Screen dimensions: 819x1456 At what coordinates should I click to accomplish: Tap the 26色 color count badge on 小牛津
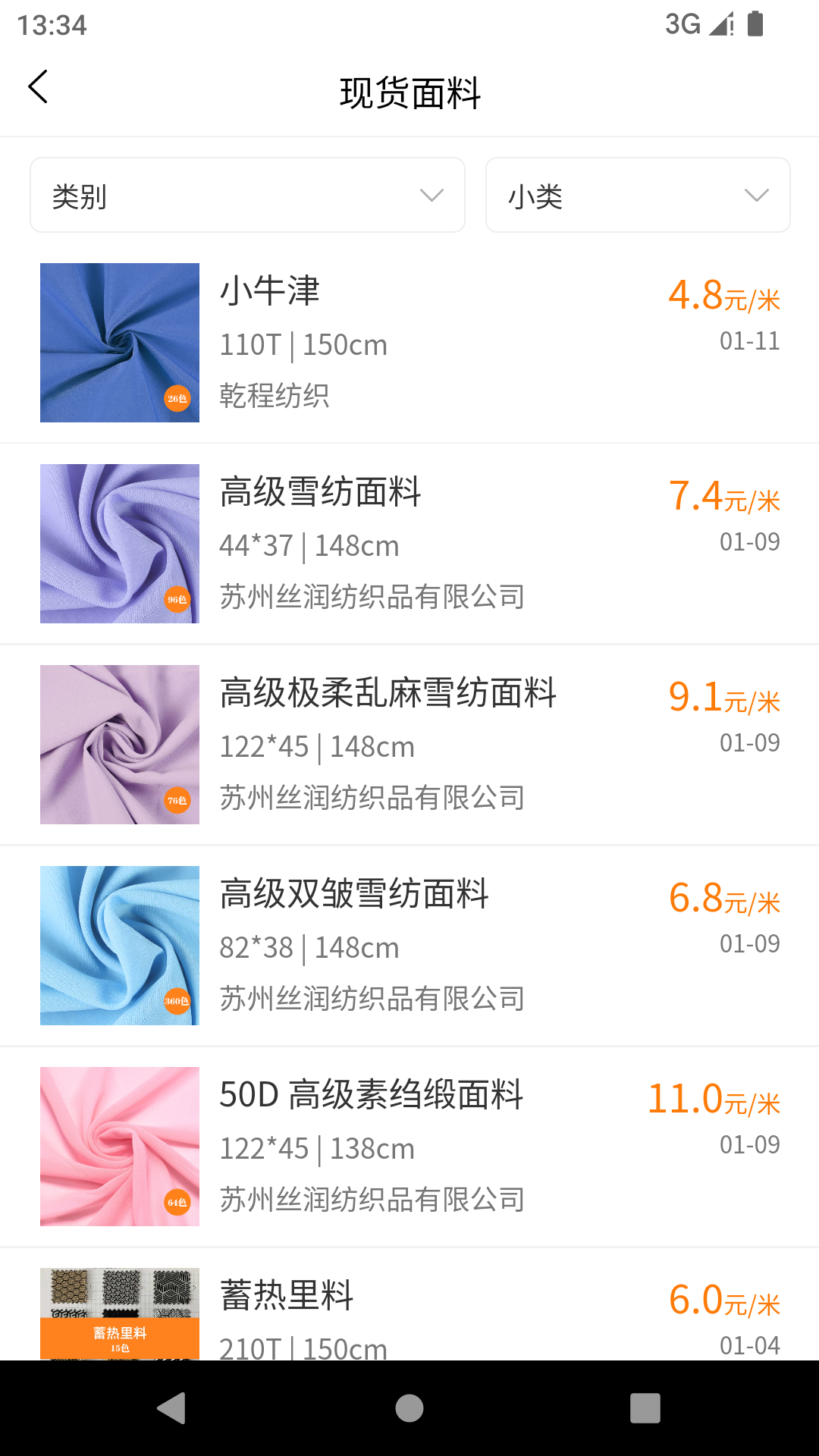pyautogui.click(x=177, y=397)
